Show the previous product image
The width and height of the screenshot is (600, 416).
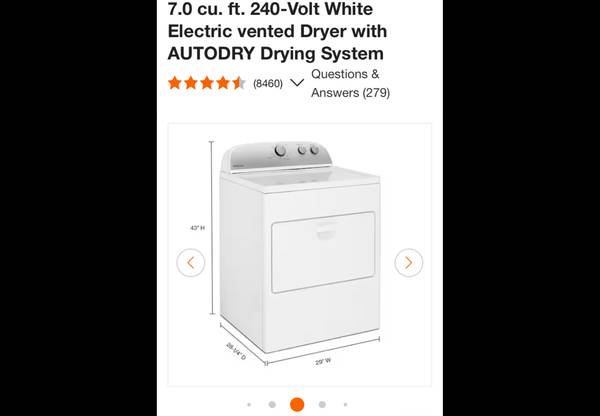pyautogui.click(x=190, y=263)
